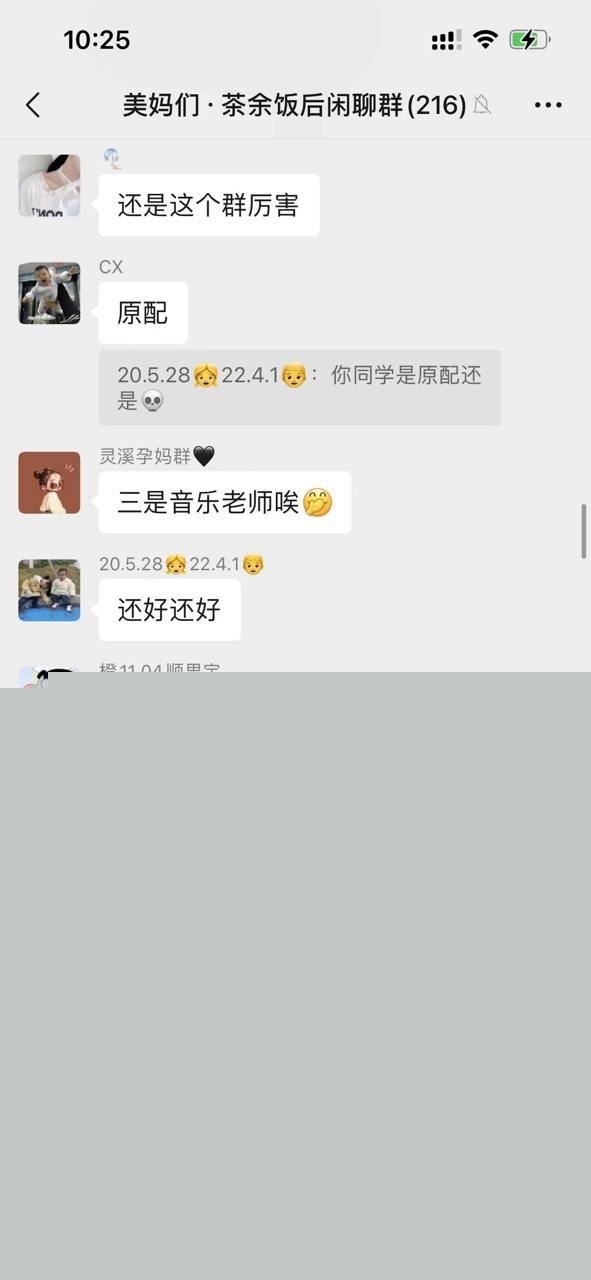
Task: Open avatar of sender who wrote 还好还好
Action: 49,590
